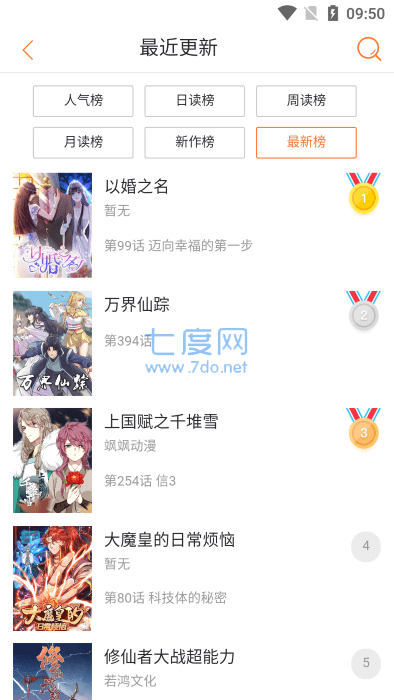Go back using the orange arrow
Viewport: 394px width, 700px height.
point(28,49)
